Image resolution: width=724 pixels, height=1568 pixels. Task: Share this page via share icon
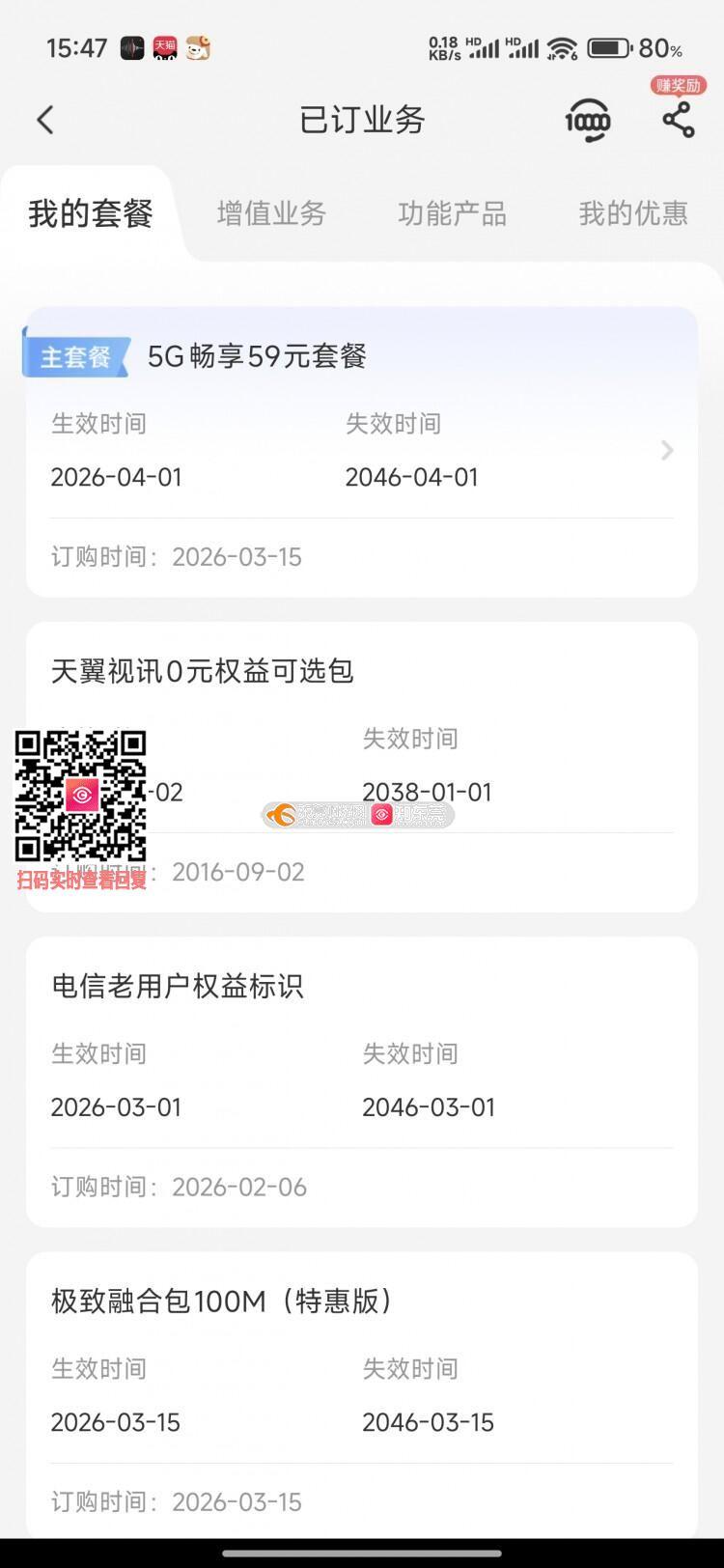click(x=678, y=120)
